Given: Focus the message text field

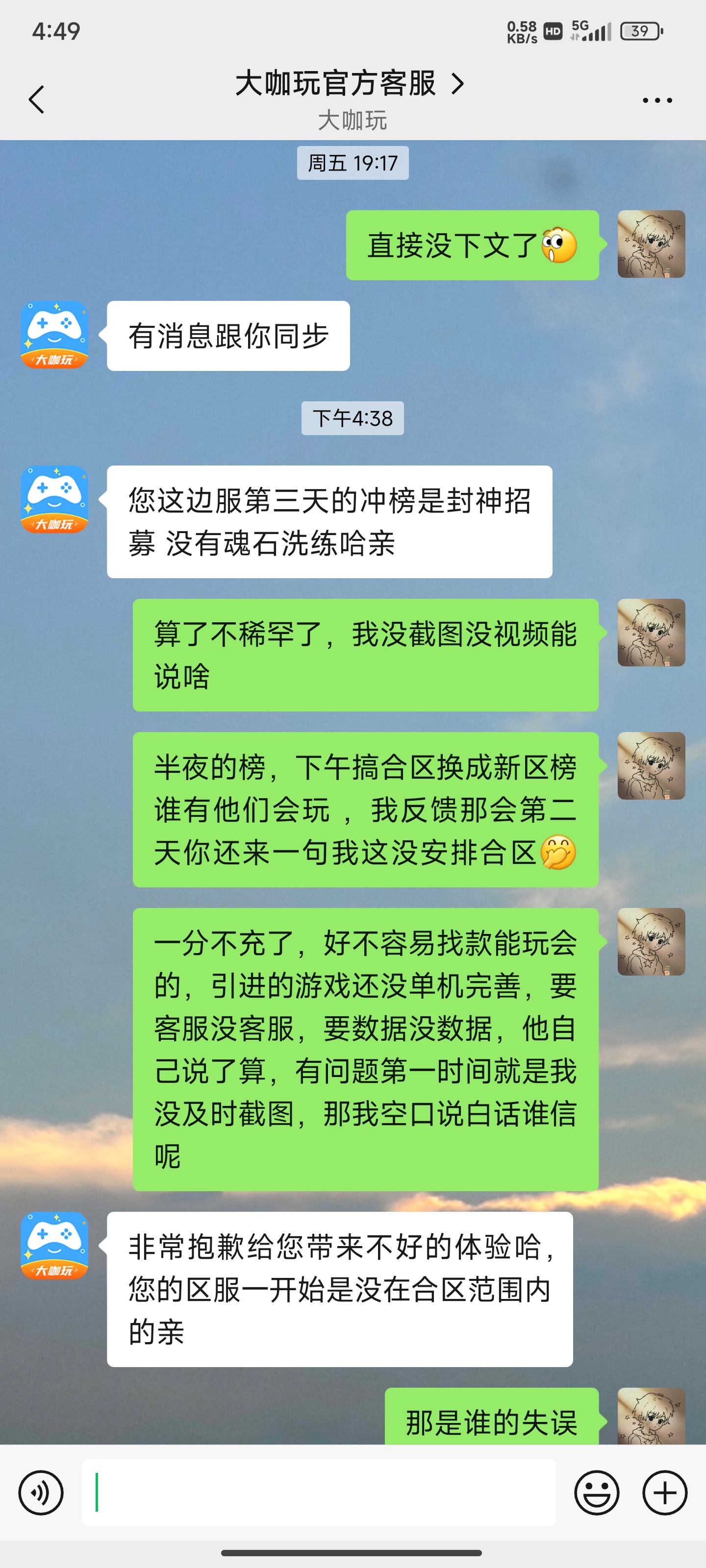Looking at the screenshot, I should pyautogui.click(x=319, y=1492).
